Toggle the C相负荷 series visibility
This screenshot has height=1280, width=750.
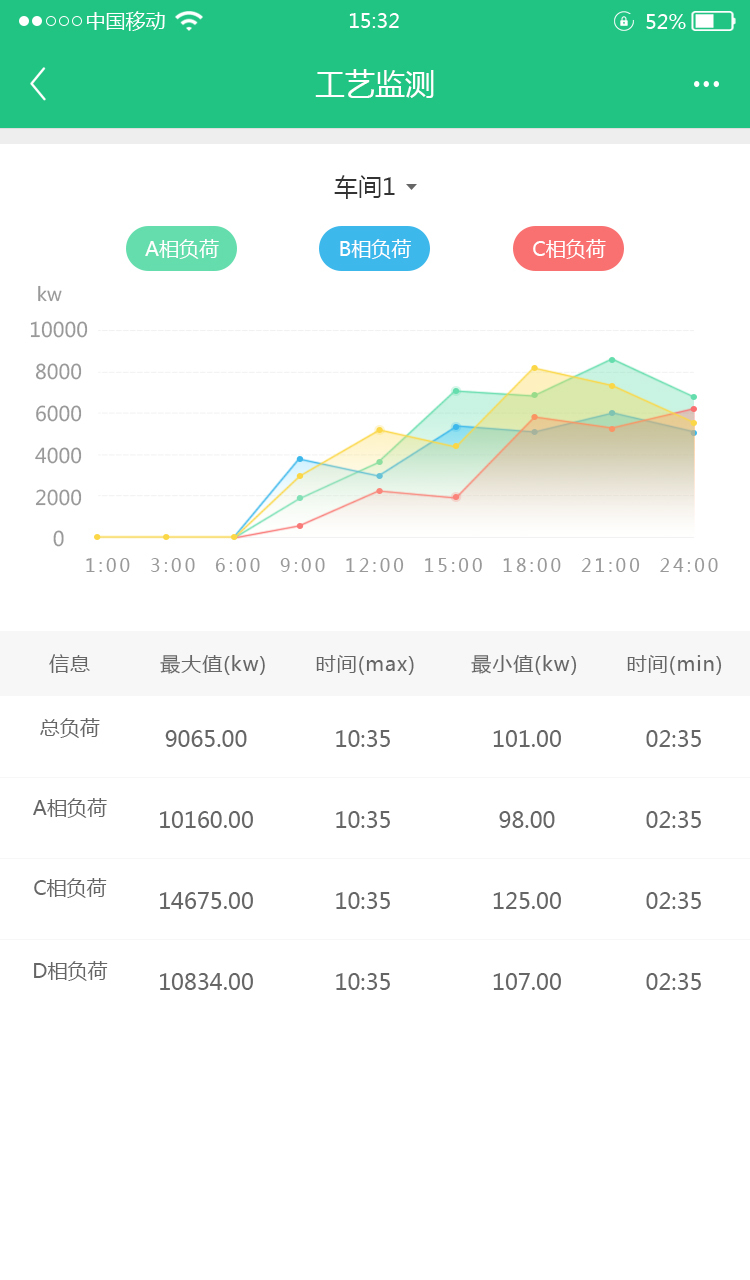tap(568, 248)
